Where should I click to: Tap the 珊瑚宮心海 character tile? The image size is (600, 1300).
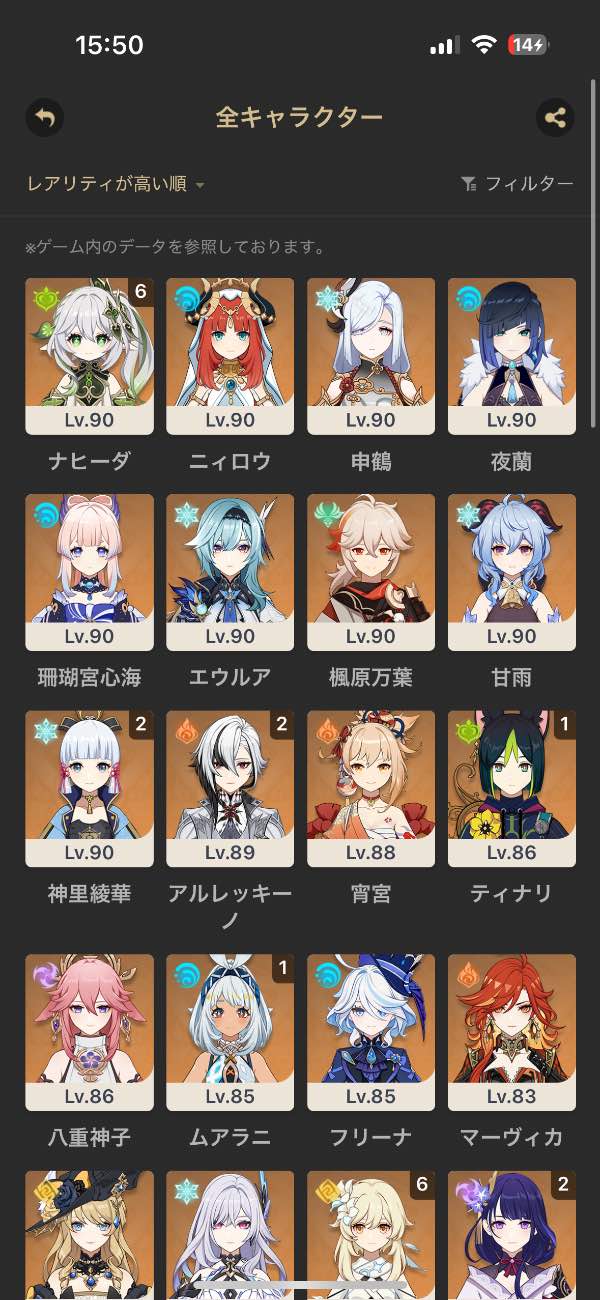(x=90, y=572)
